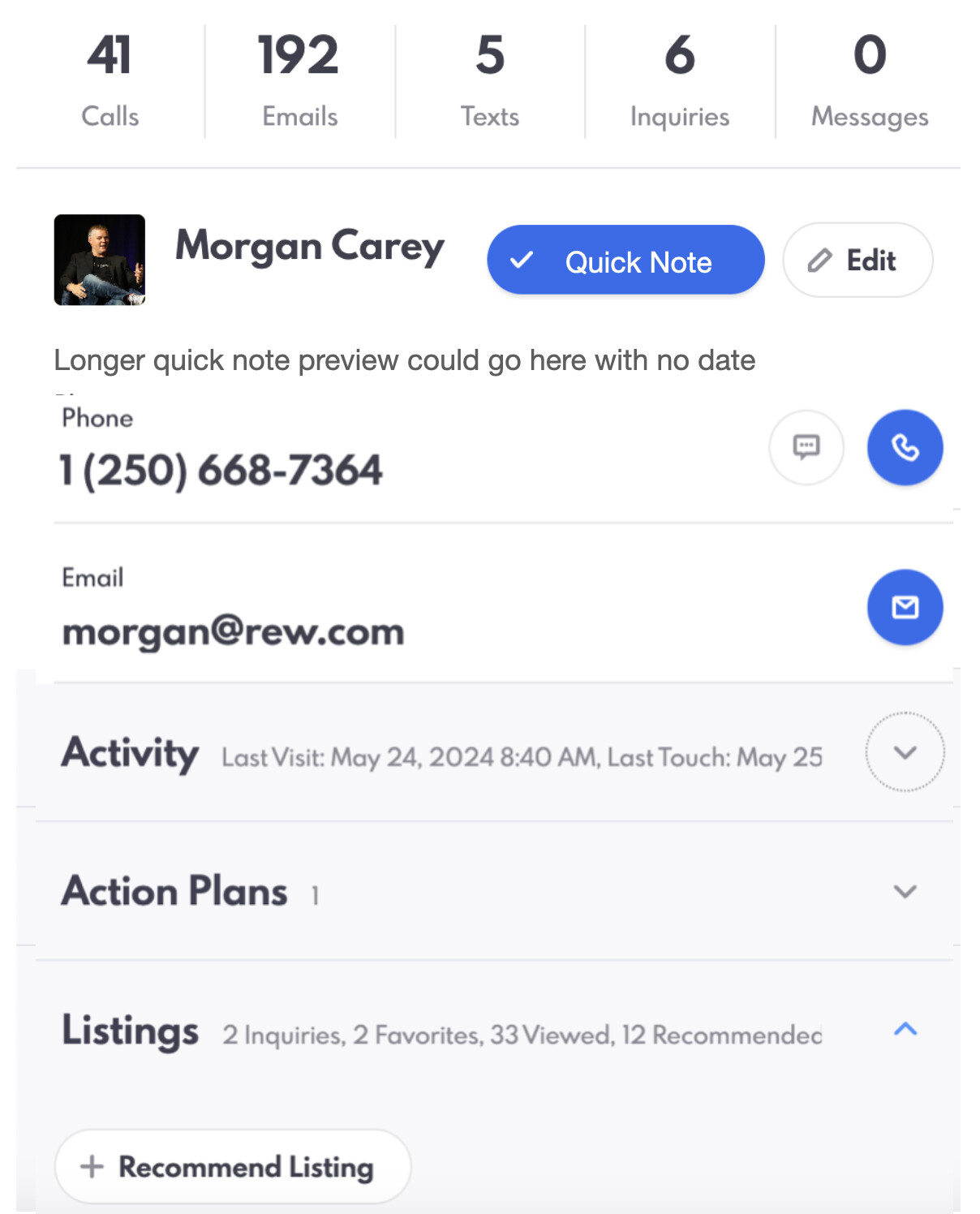The image size is (980, 1214).
Task: View the 192 Emails stat
Action: [x=299, y=81]
